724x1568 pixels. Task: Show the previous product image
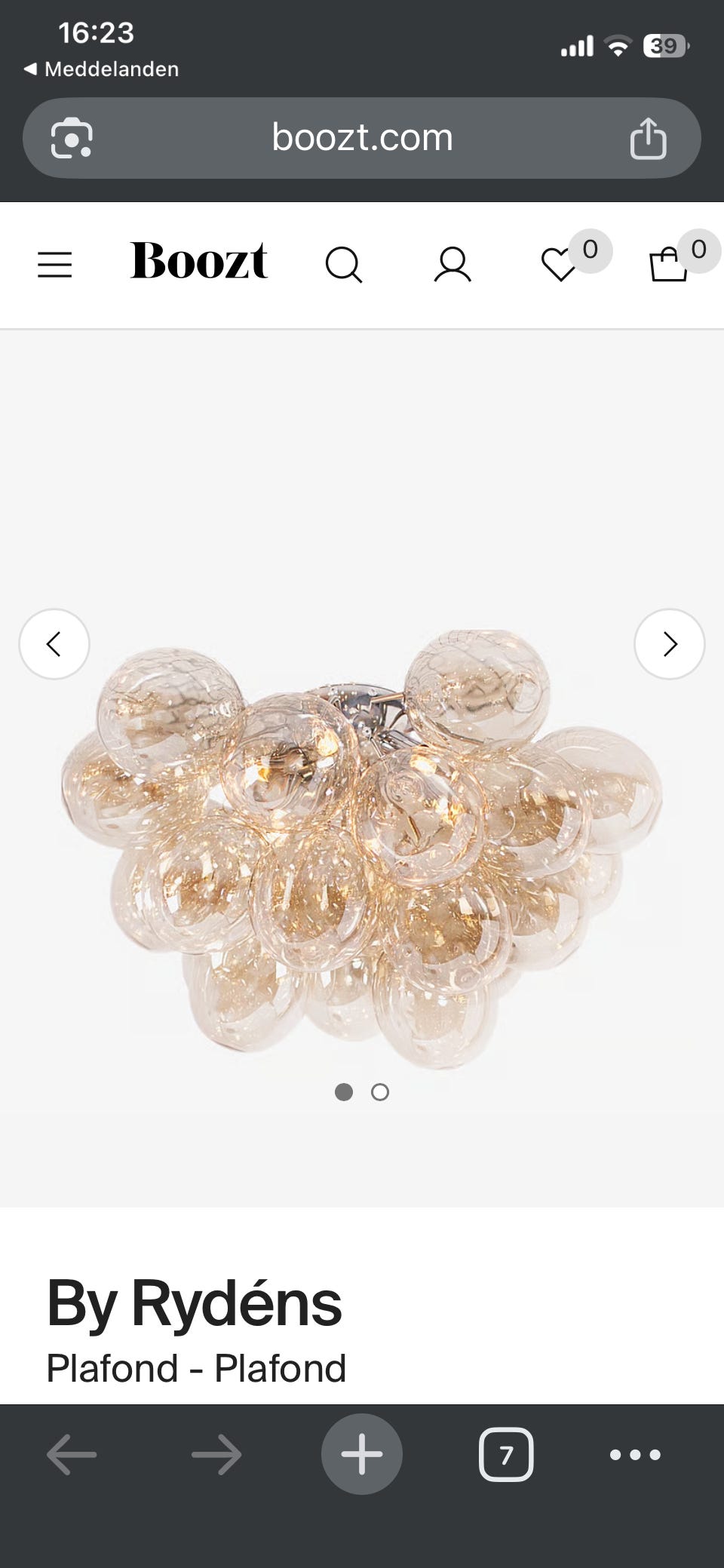click(54, 644)
